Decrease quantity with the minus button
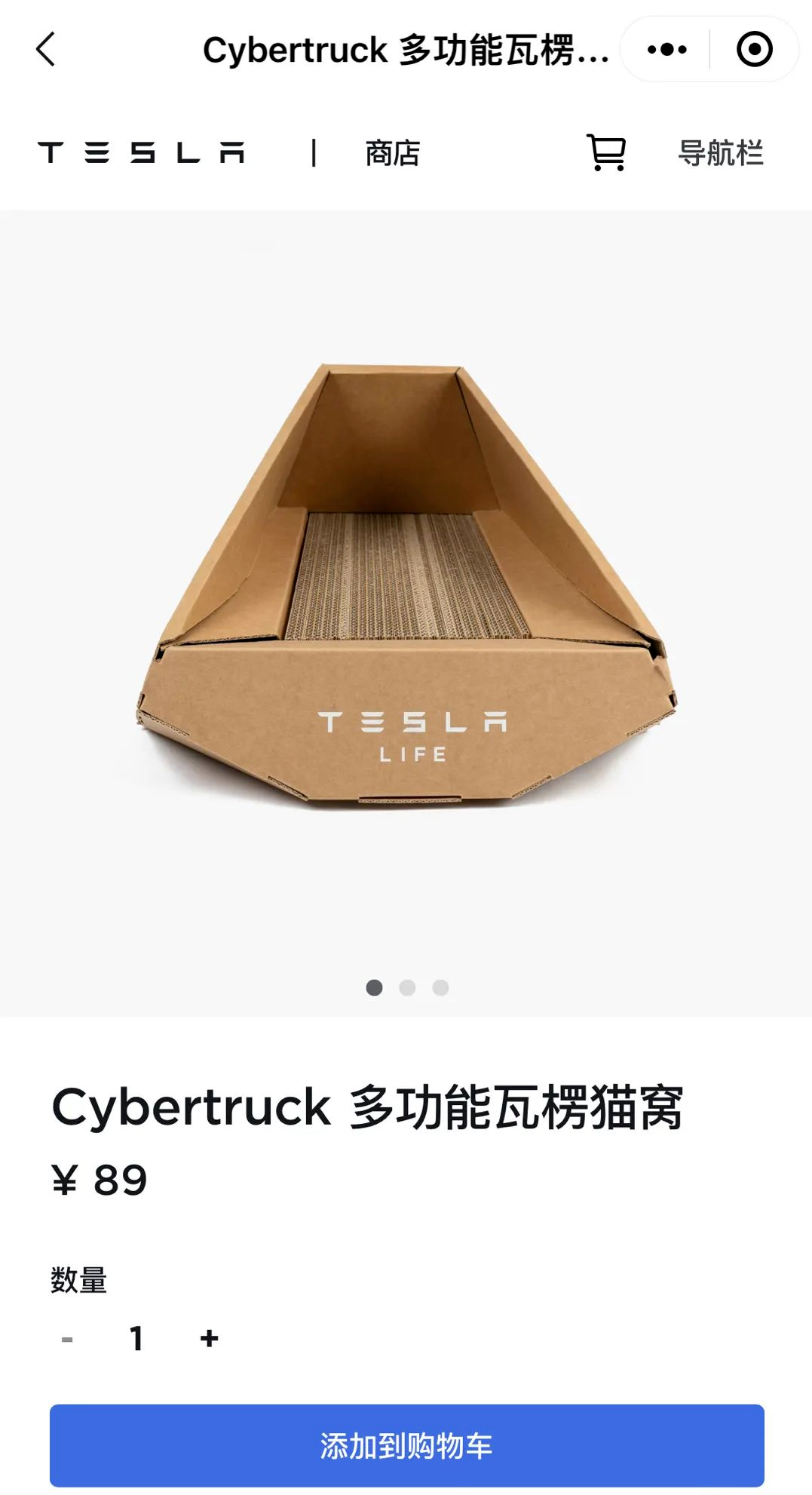Image resolution: width=812 pixels, height=1495 pixels. click(x=67, y=1340)
